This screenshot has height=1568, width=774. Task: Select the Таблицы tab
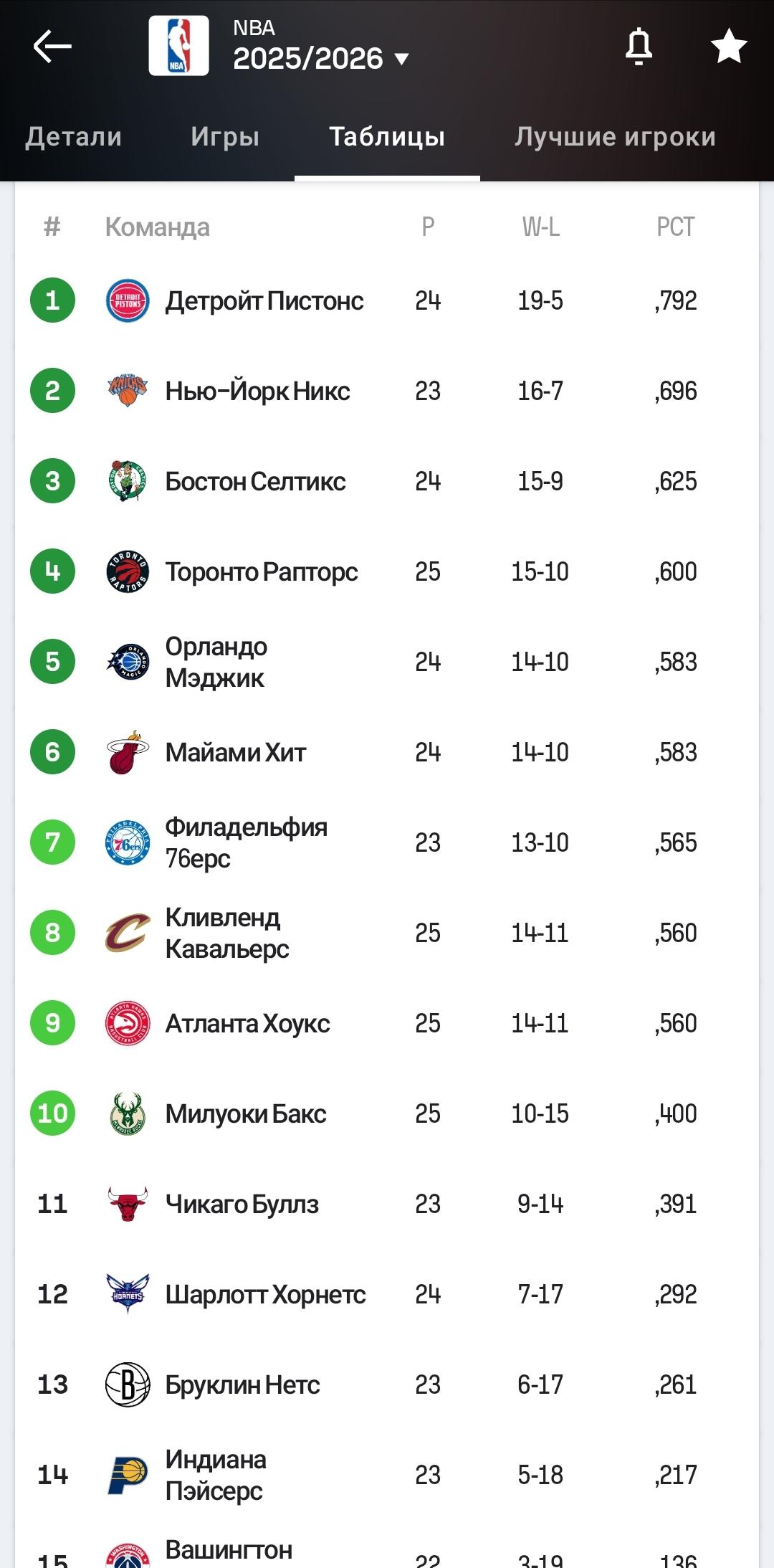387,137
